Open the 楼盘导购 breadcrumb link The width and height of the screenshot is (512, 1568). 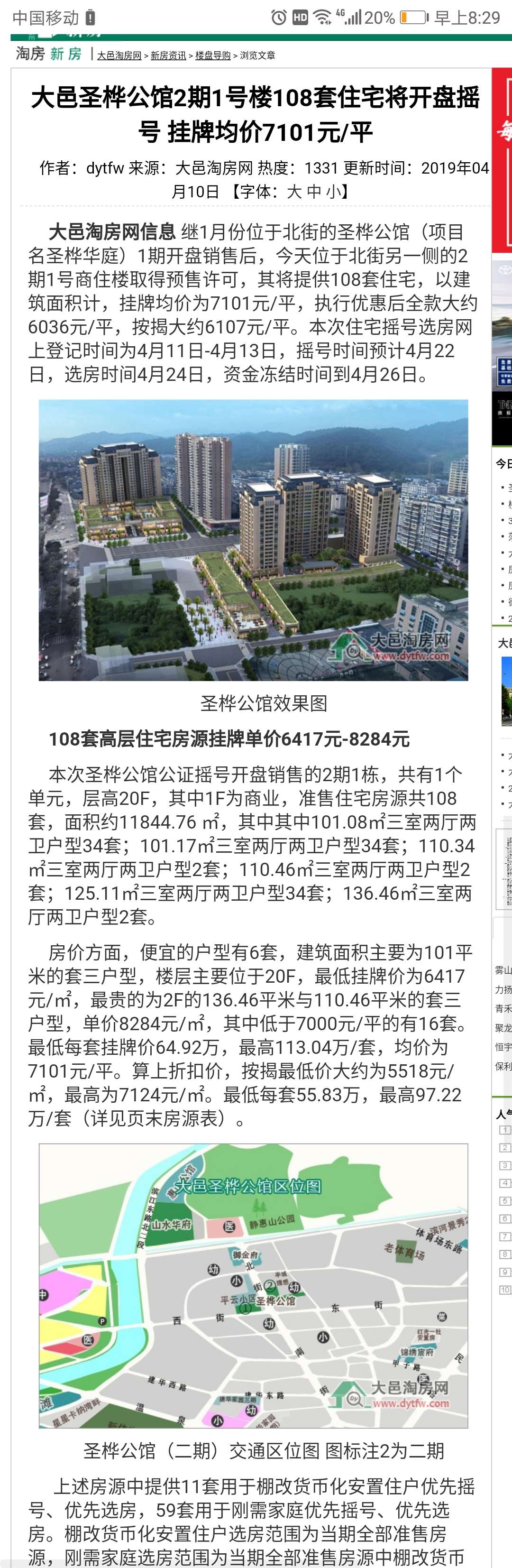coord(213,55)
